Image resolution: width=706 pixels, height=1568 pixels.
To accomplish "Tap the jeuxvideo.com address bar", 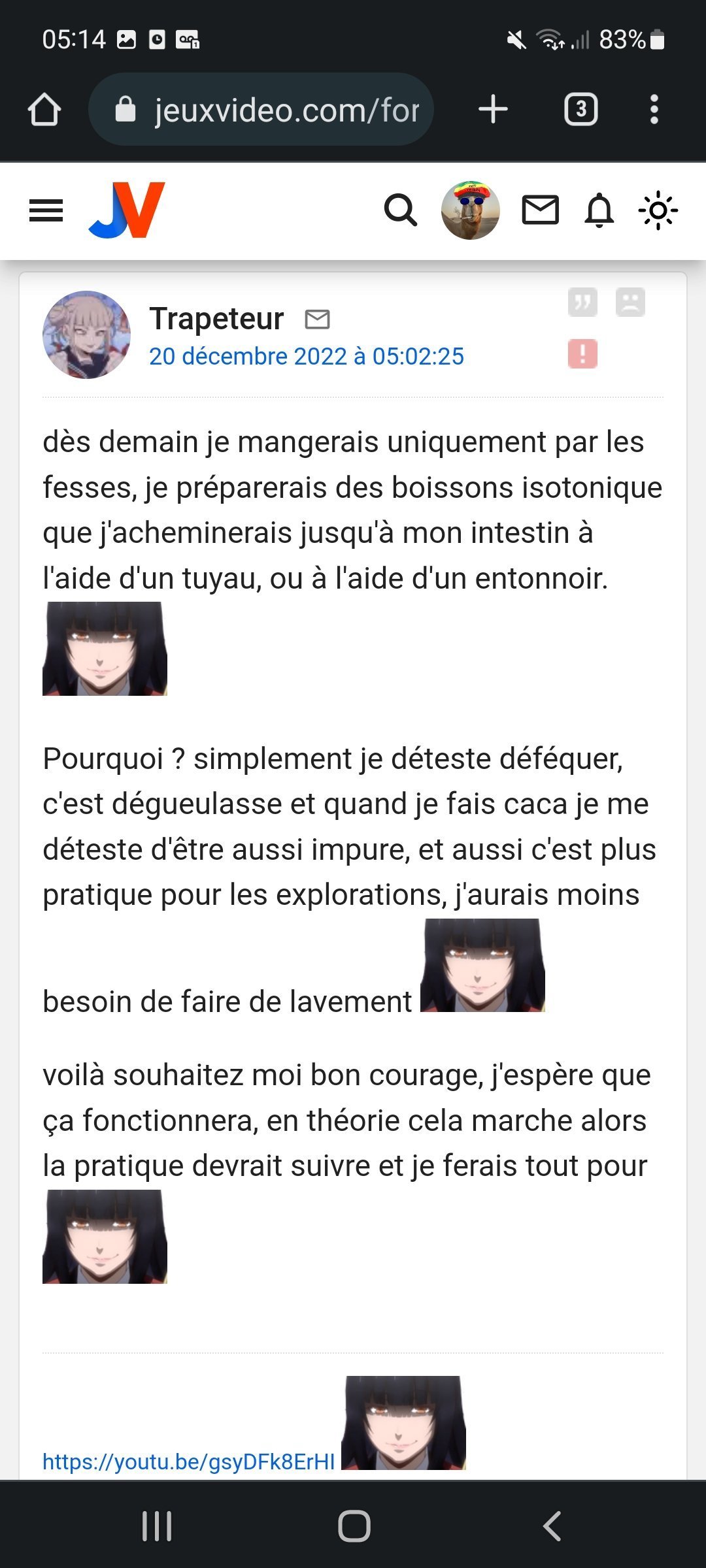I will pos(261,109).
